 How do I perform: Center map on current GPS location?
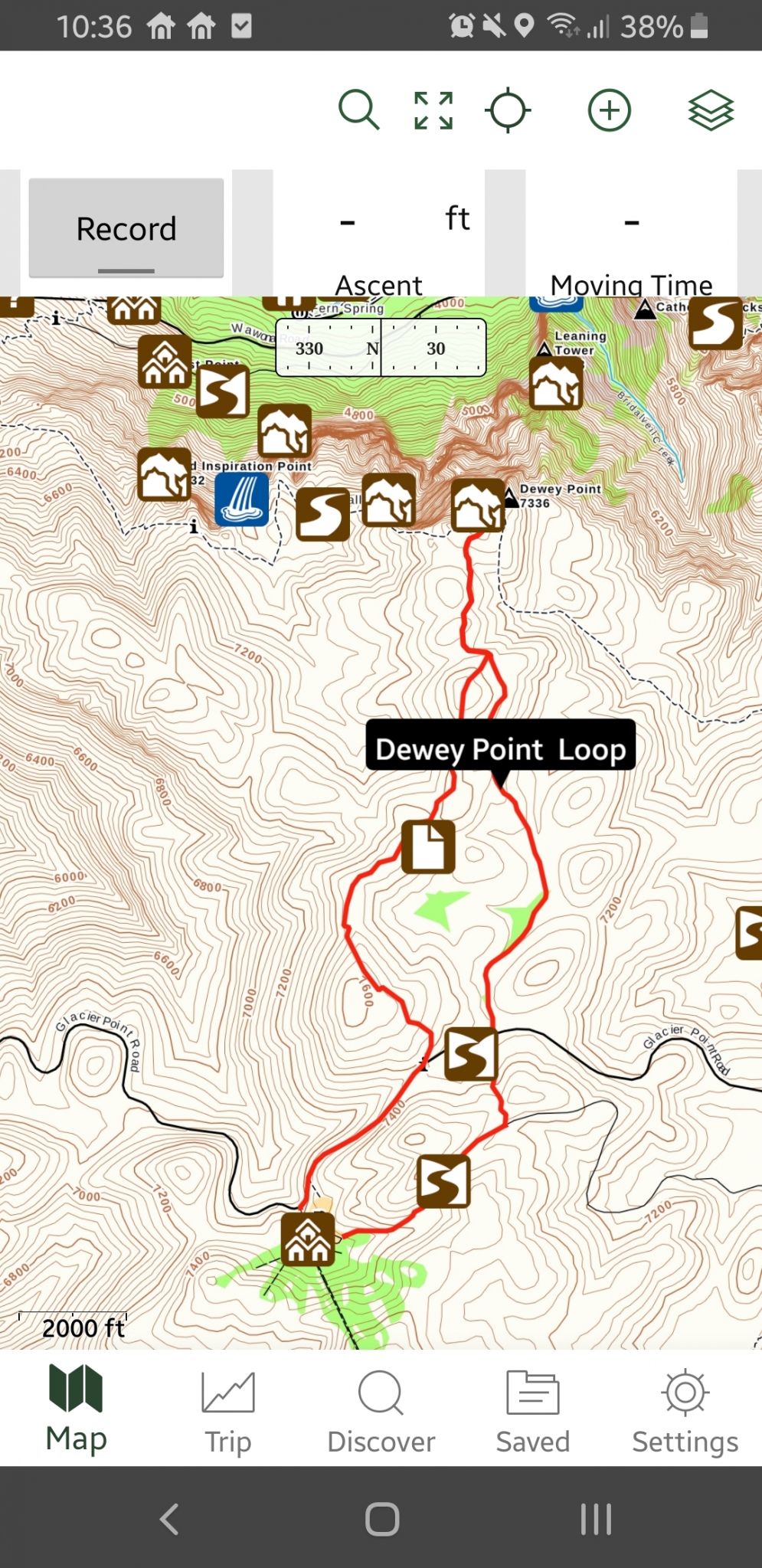point(508,110)
